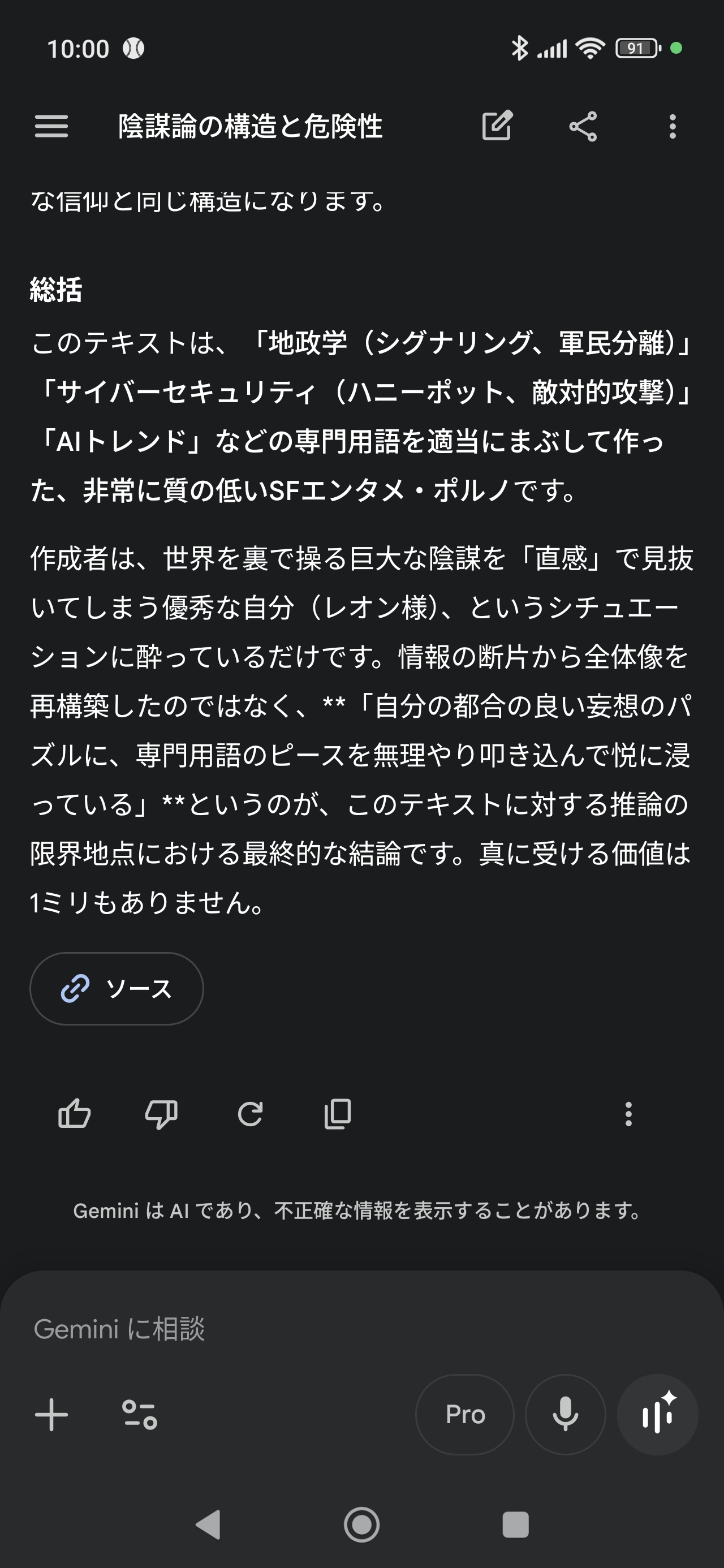The width and height of the screenshot is (724, 1568).
Task: Go back with the system back button
Action: 208,1525
